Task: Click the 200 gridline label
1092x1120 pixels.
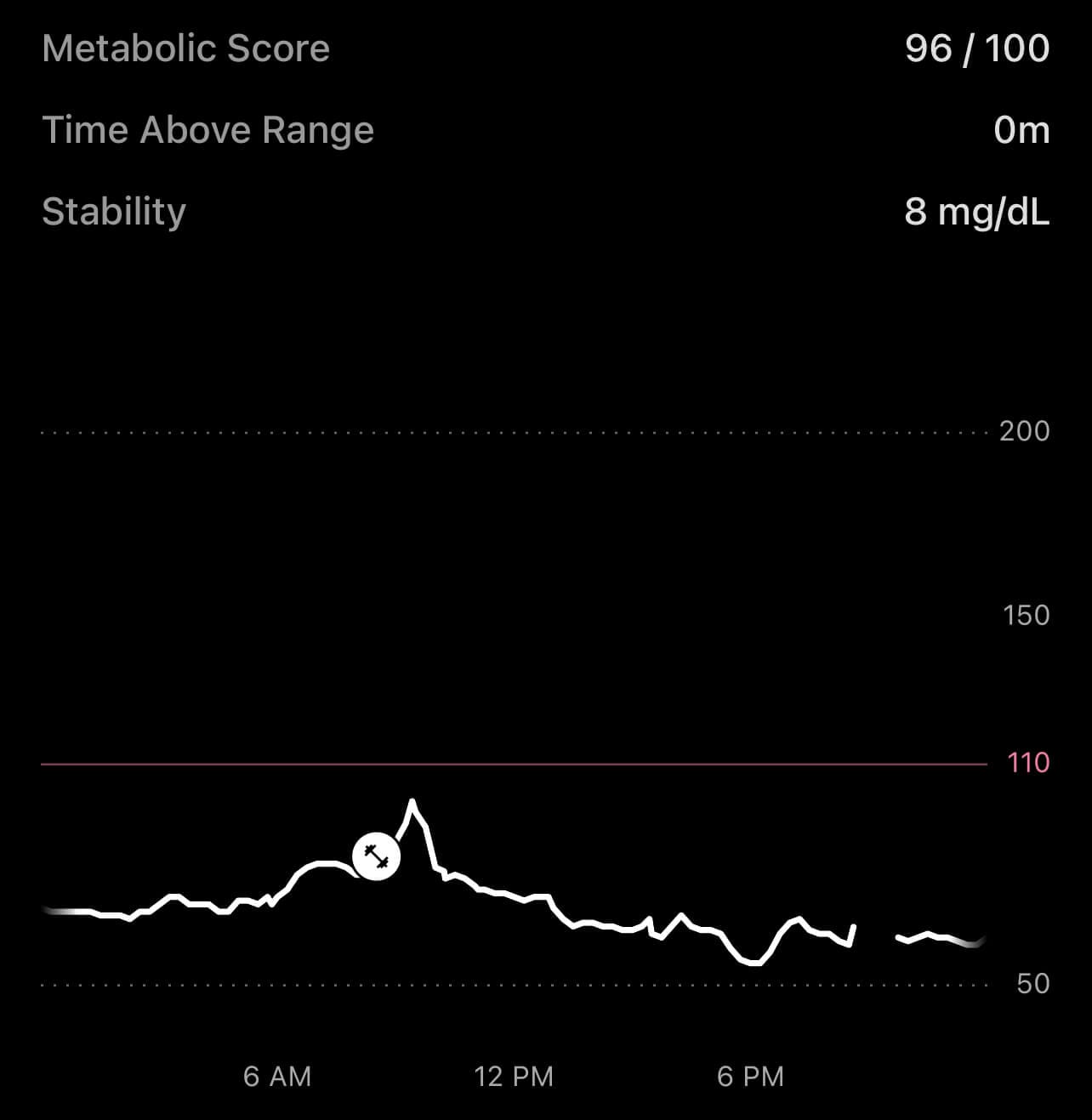Action: pos(1027,431)
